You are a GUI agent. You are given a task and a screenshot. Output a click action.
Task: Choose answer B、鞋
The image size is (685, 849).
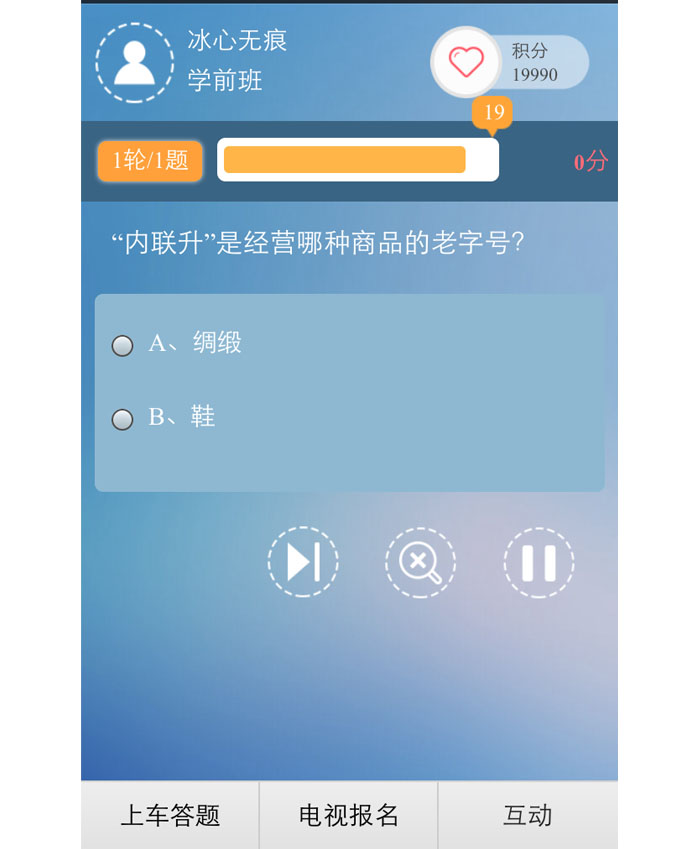123,419
